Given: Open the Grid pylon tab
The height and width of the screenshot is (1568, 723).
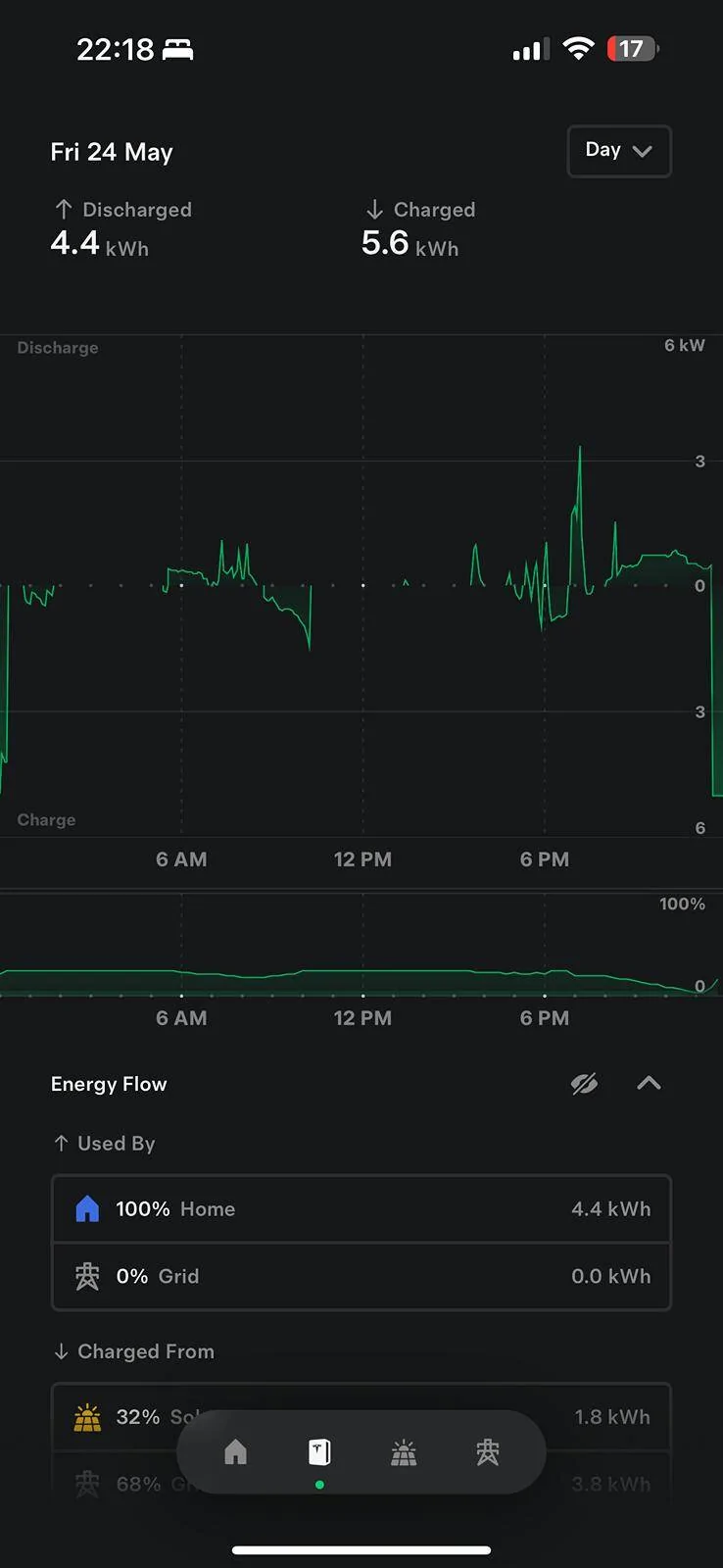Looking at the screenshot, I should 488,1451.
